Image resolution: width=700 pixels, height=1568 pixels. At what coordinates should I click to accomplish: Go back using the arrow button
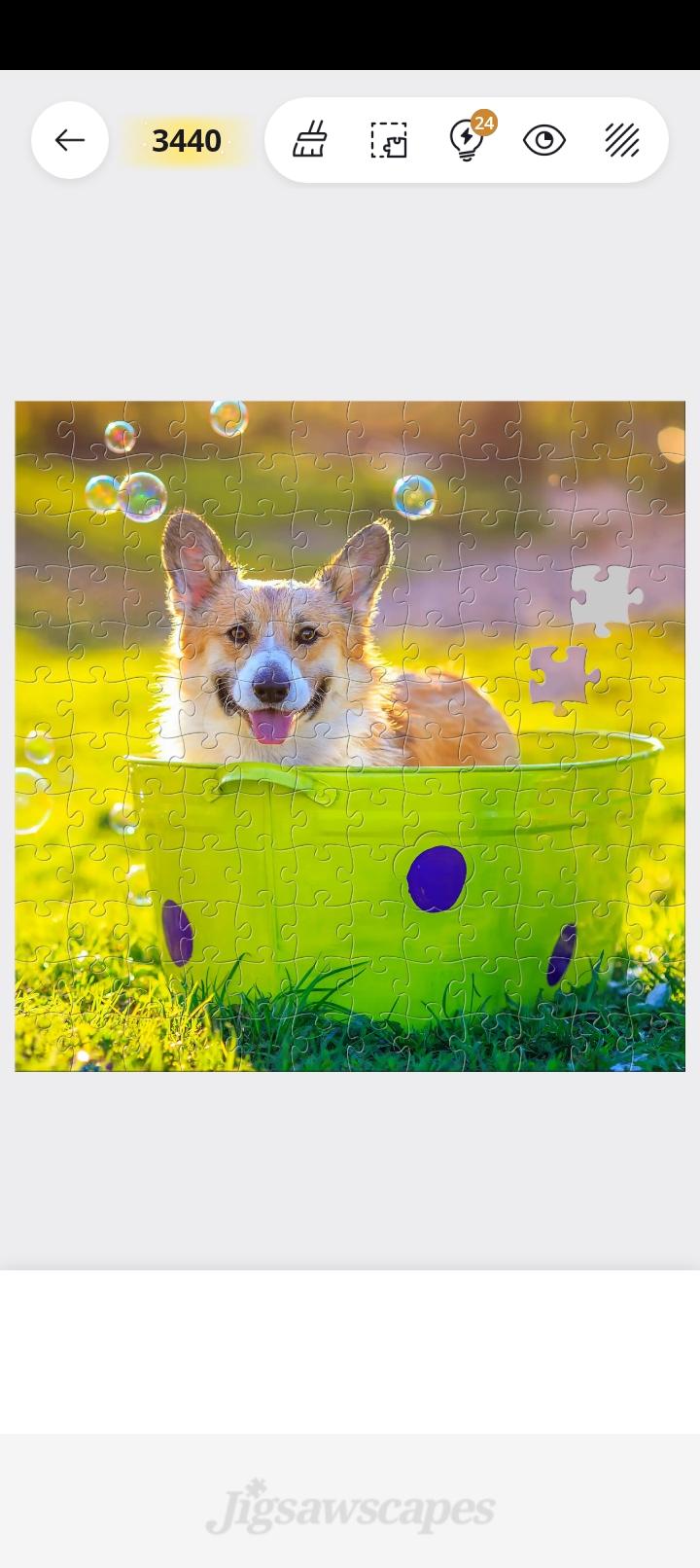70,140
